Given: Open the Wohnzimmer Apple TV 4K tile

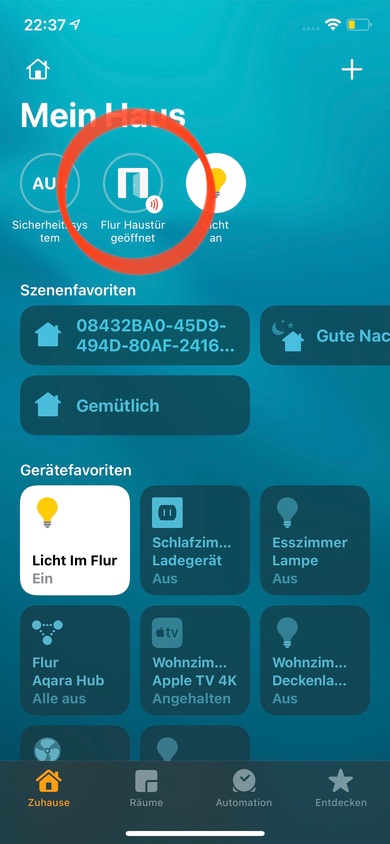Looking at the screenshot, I should tap(195, 660).
